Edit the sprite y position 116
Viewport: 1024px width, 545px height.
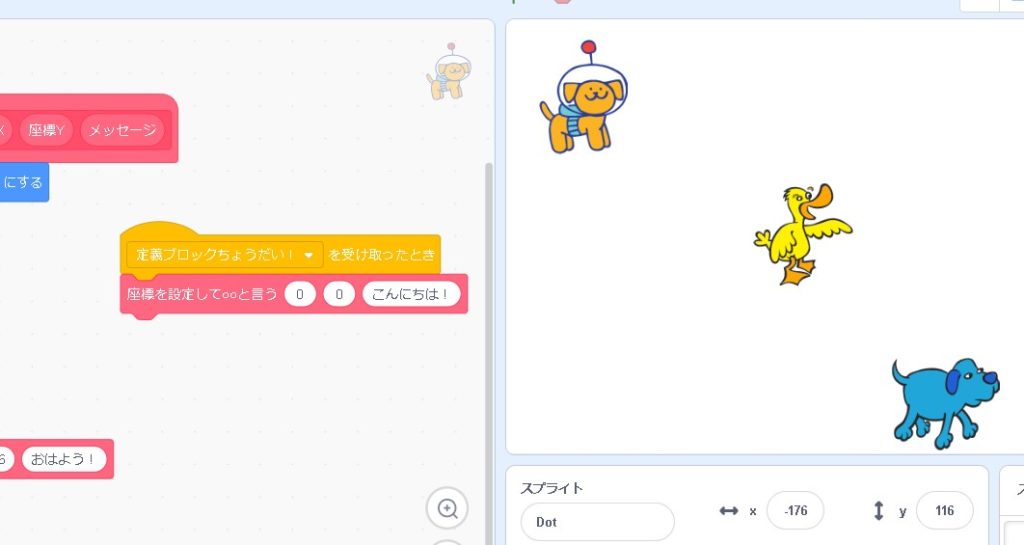coord(944,511)
